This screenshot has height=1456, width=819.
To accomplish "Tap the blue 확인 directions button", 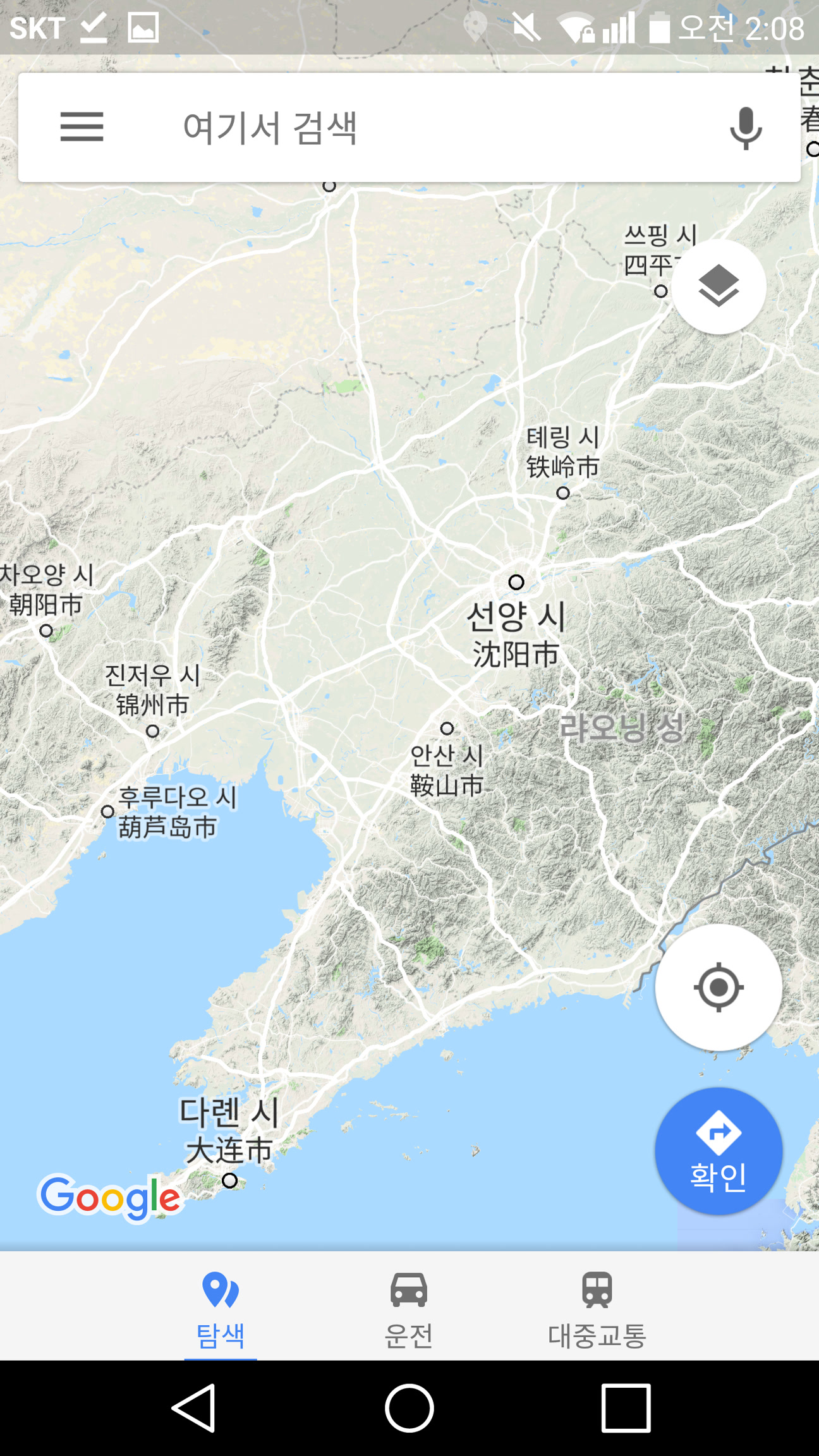I will click(719, 1151).
